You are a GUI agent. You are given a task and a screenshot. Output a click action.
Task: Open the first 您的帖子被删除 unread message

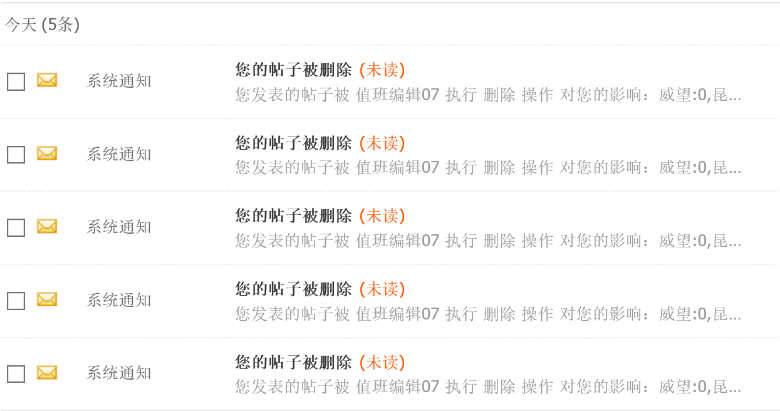tap(293, 70)
